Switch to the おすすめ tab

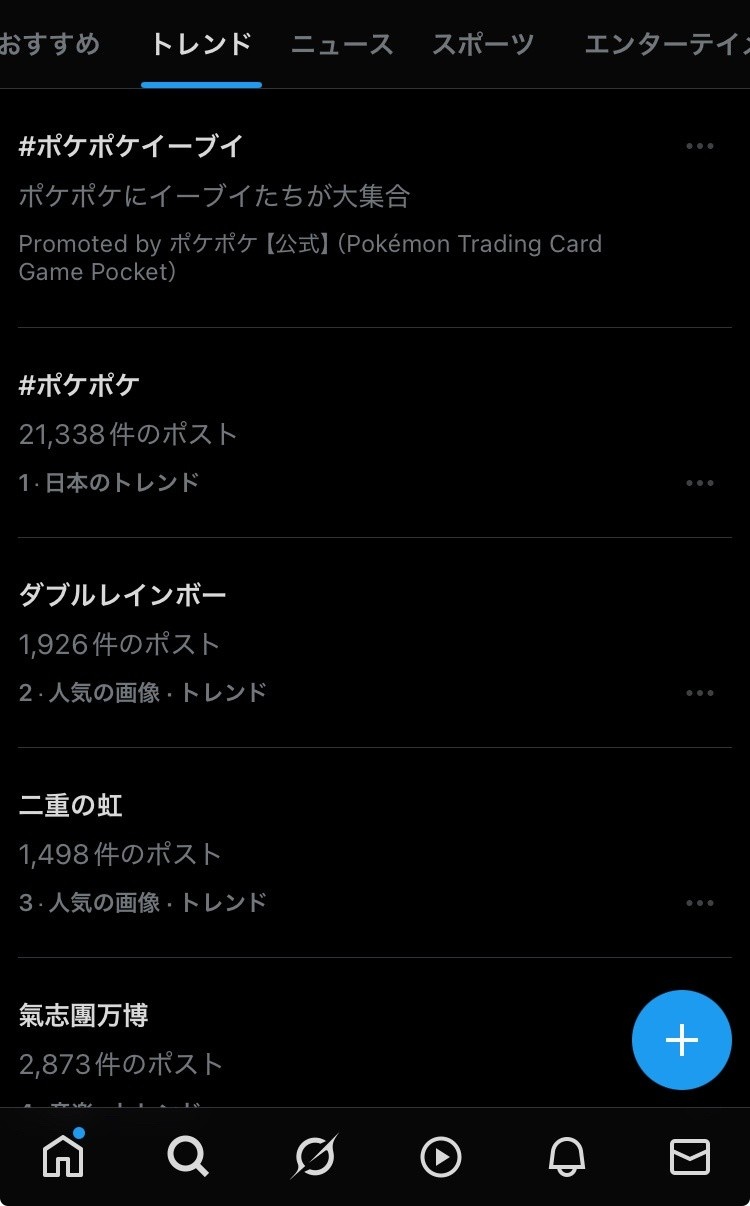(x=50, y=44)
